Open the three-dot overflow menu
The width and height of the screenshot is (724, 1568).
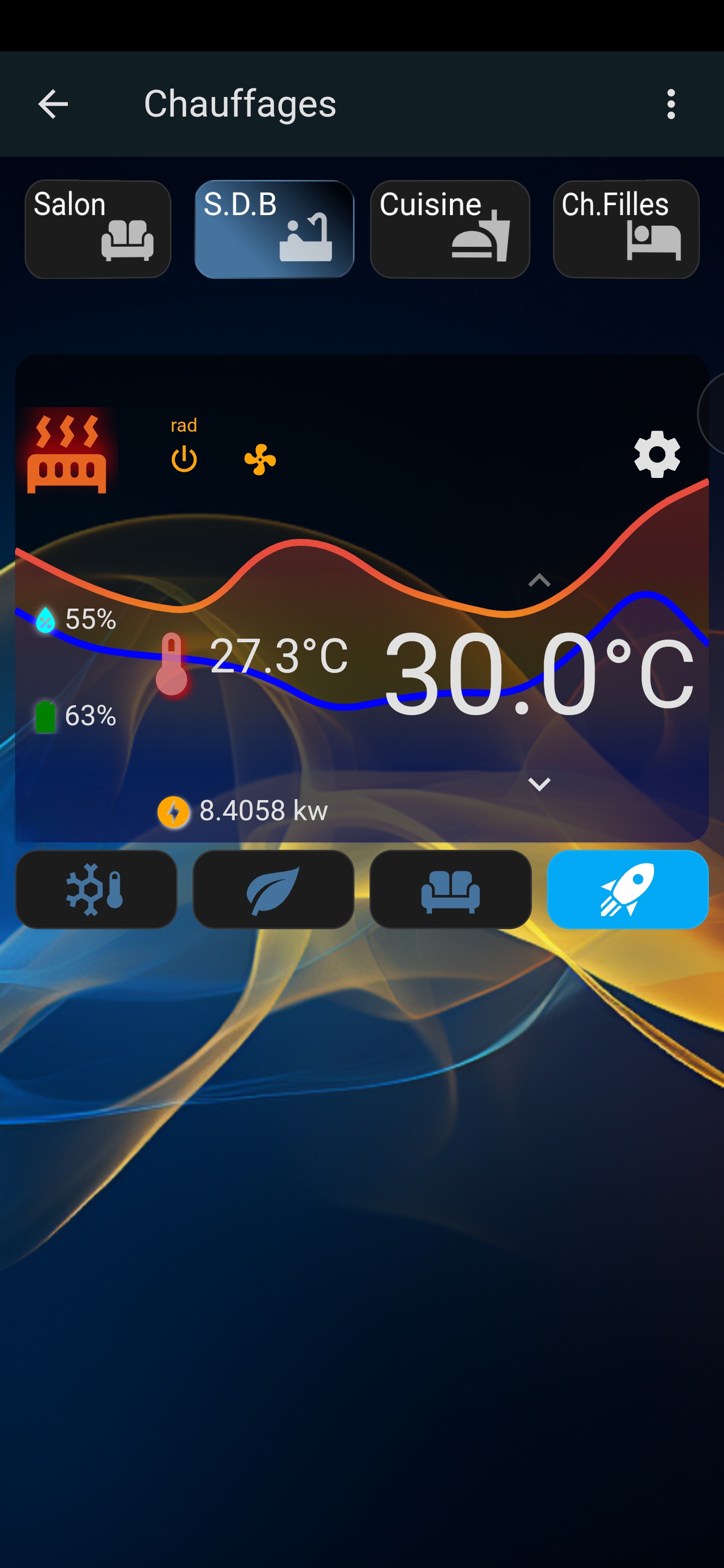pyautogui.click(x=670, y=104)
